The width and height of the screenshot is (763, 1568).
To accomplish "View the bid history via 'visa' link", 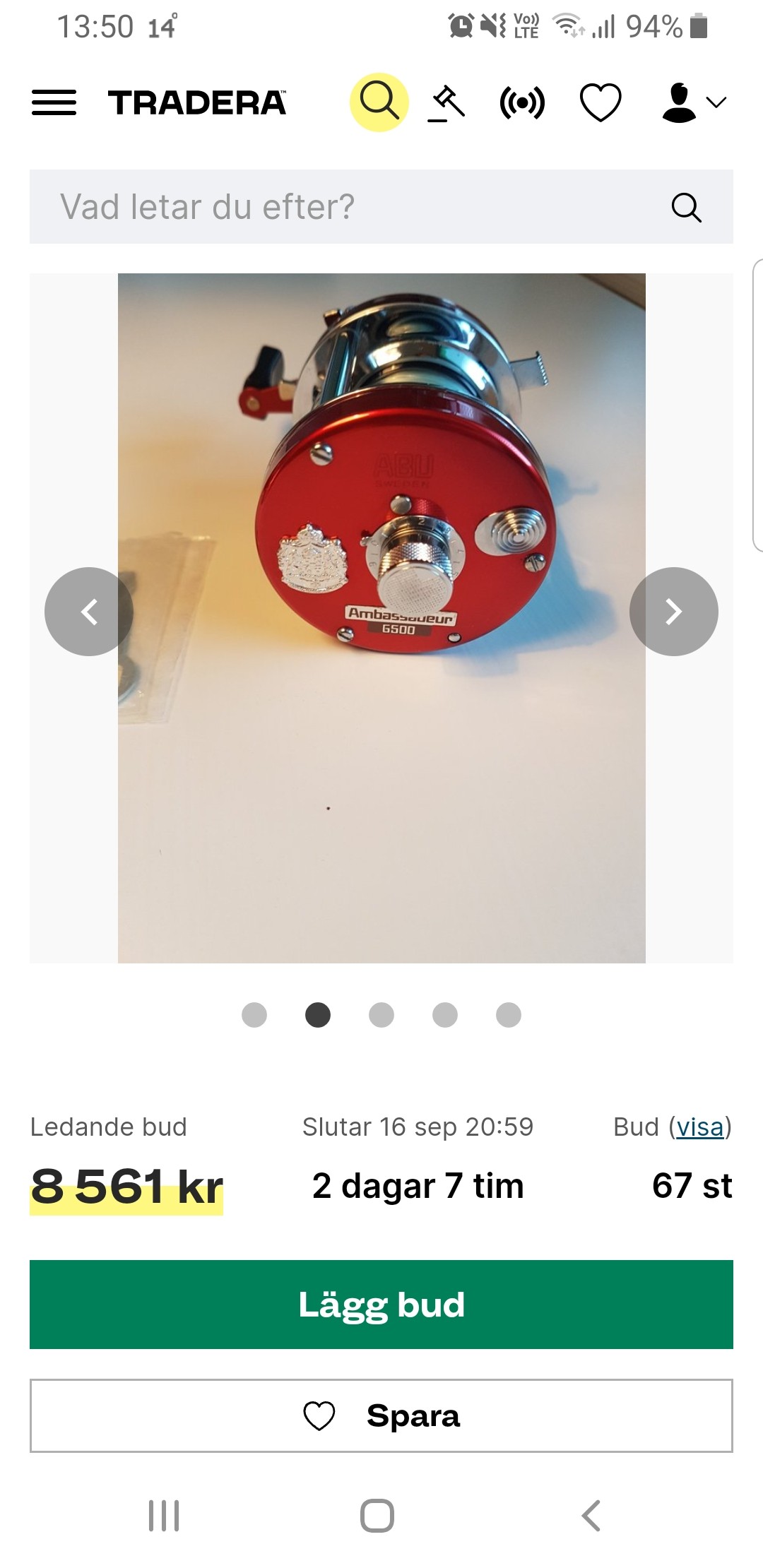I will 699,1127.
